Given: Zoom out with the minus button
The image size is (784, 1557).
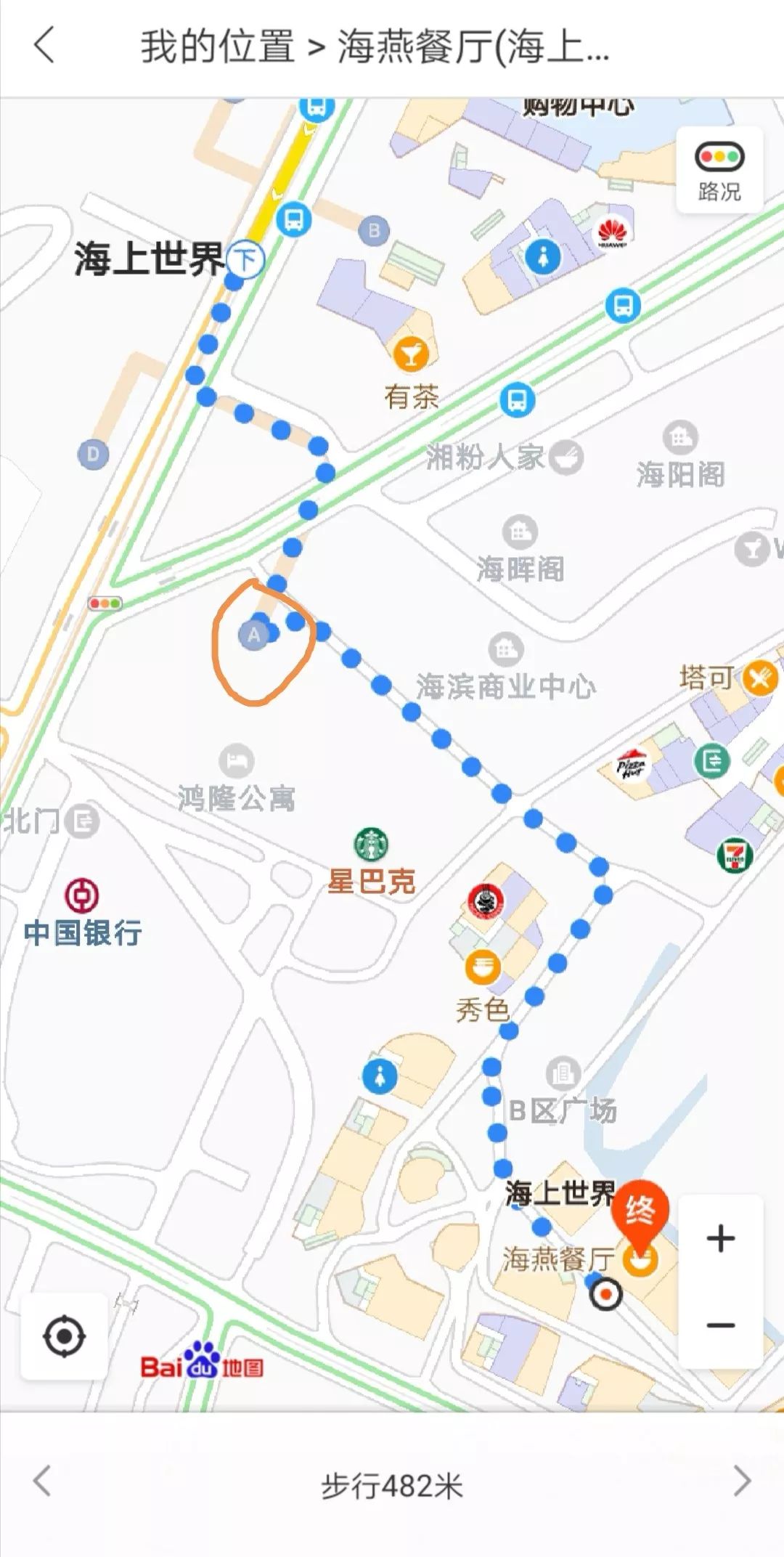Looking at the screenshot, I should point(720,1325).
